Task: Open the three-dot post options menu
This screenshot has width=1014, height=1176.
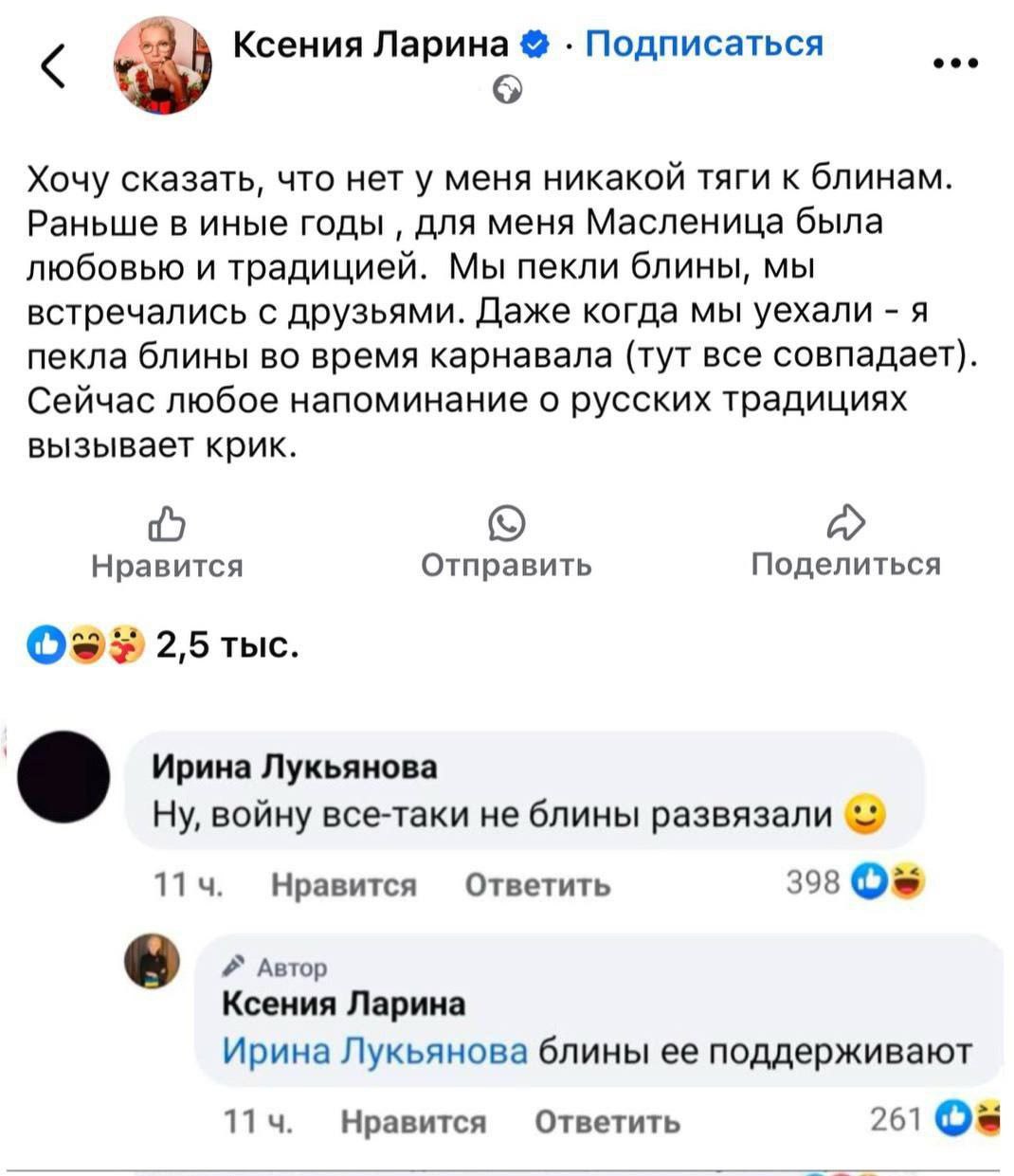Action: coord(955,64)
